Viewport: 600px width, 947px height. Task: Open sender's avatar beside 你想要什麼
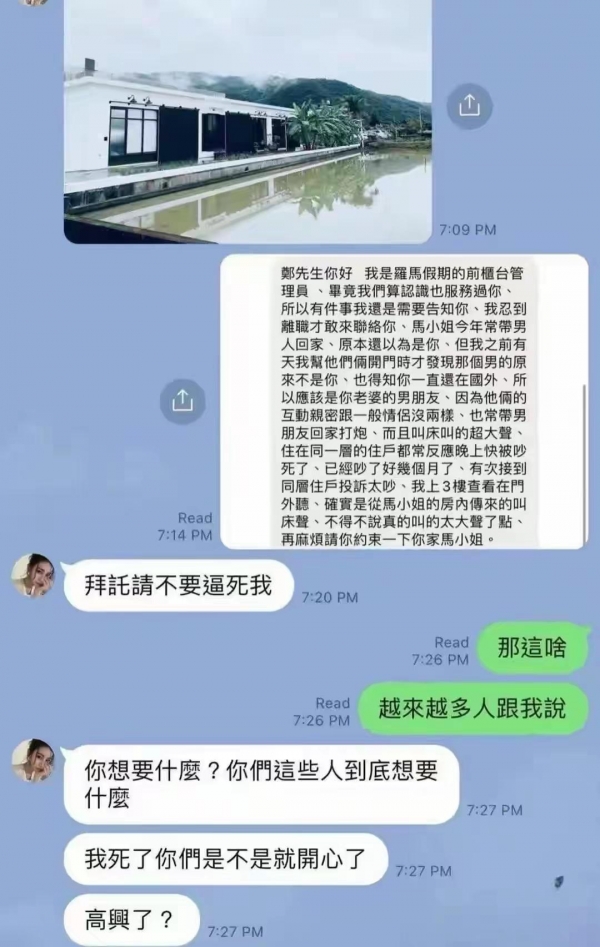click(x=33, y=762)
